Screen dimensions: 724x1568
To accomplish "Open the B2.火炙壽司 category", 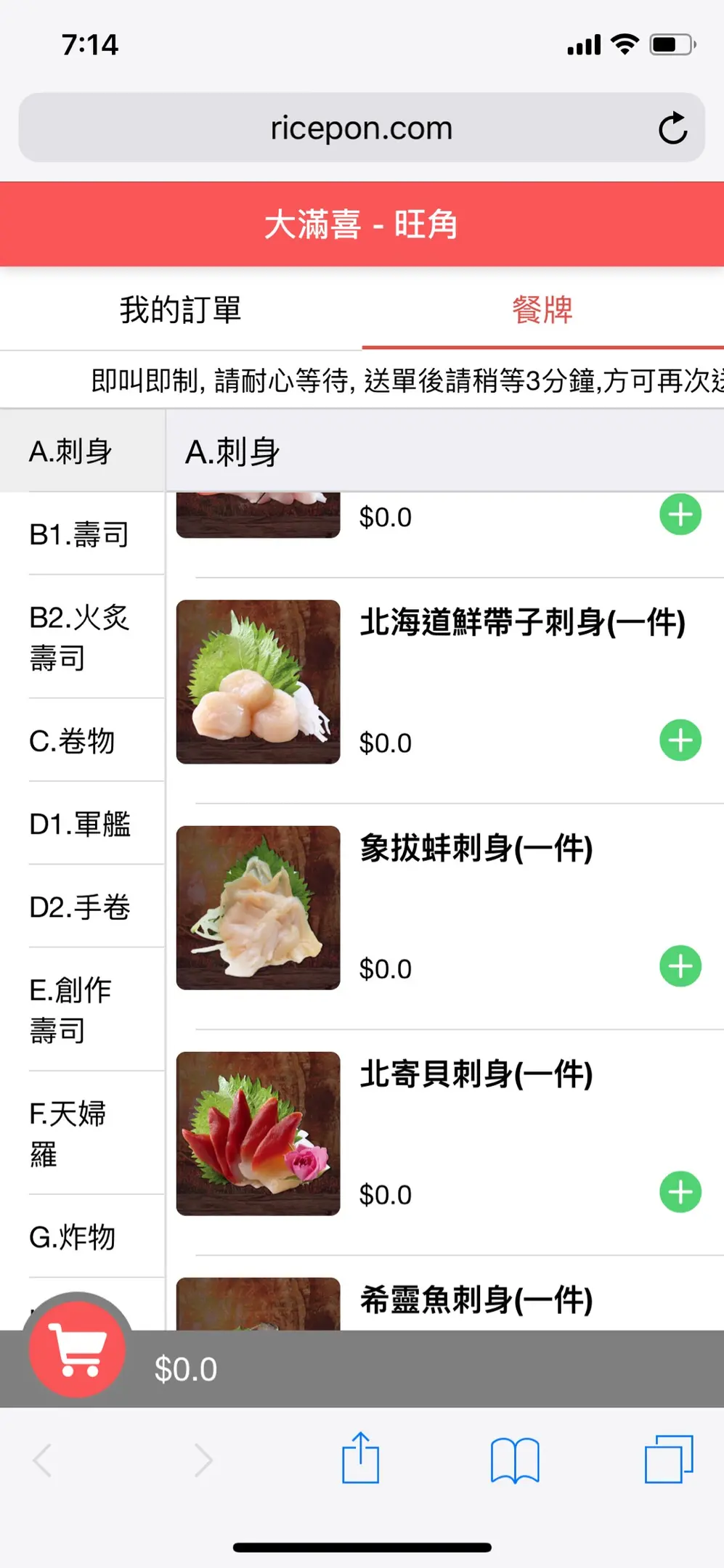I will [x=80, y=637].
